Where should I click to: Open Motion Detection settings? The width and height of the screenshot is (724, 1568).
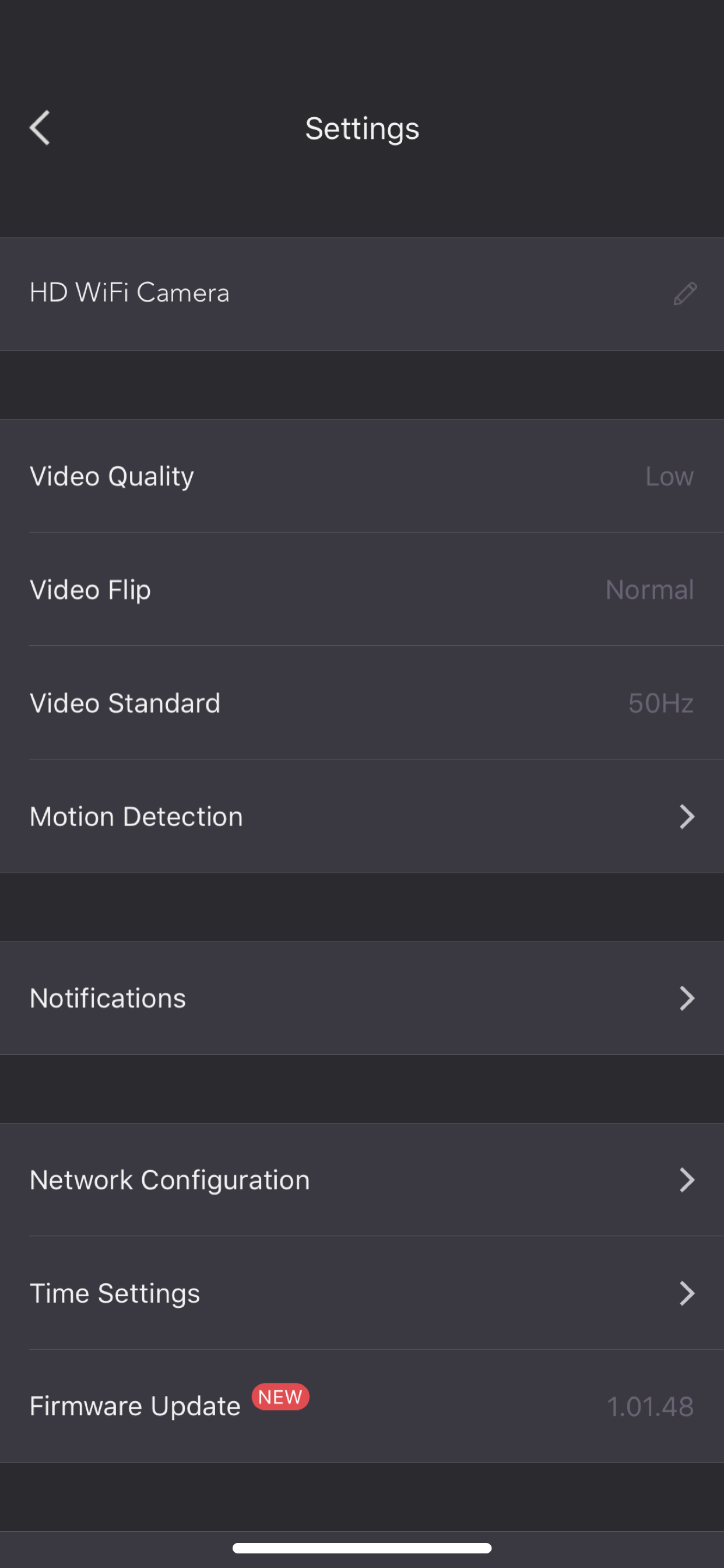click(362, 817)
